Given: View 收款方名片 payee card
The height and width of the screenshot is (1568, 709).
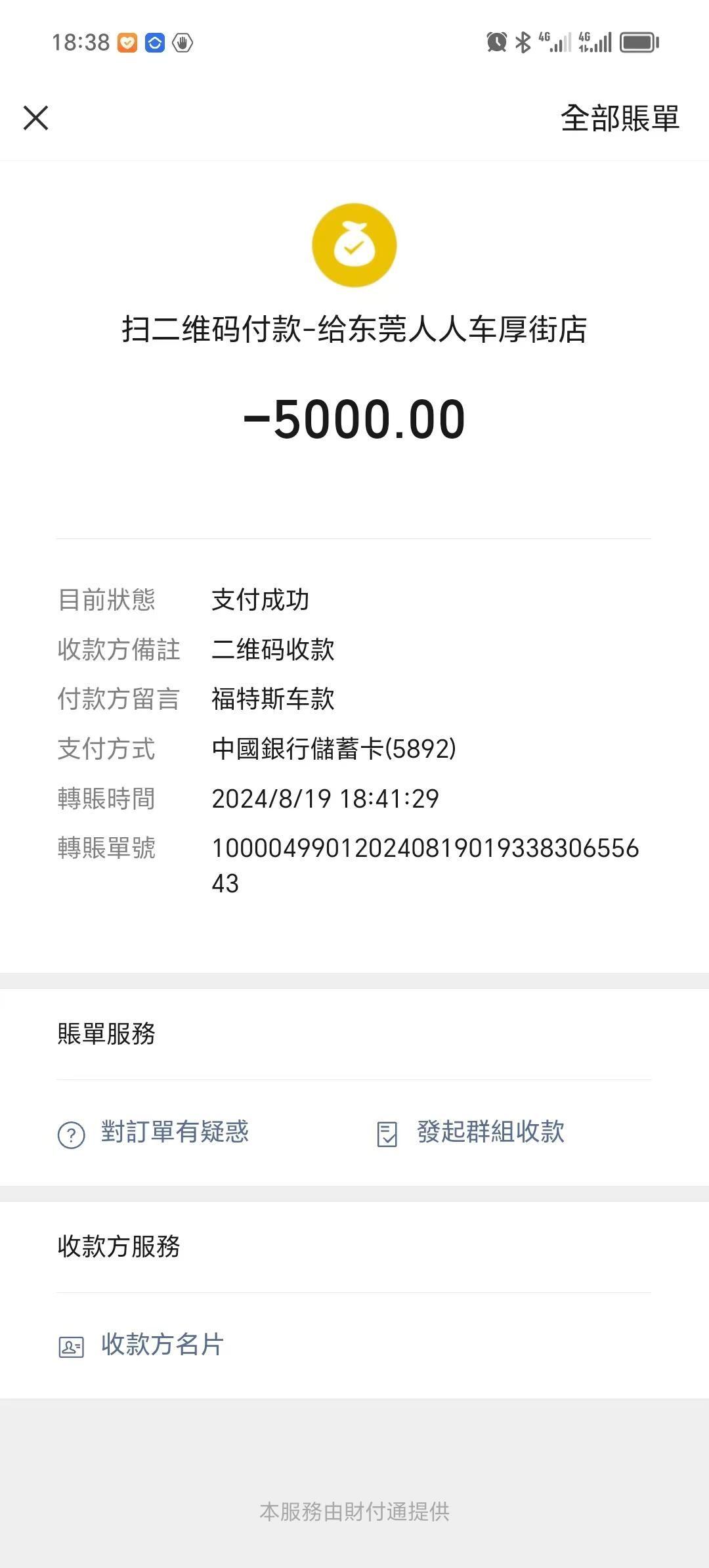Looking at the screenshot, I should pyautogui.click(x=142, y=1345).
